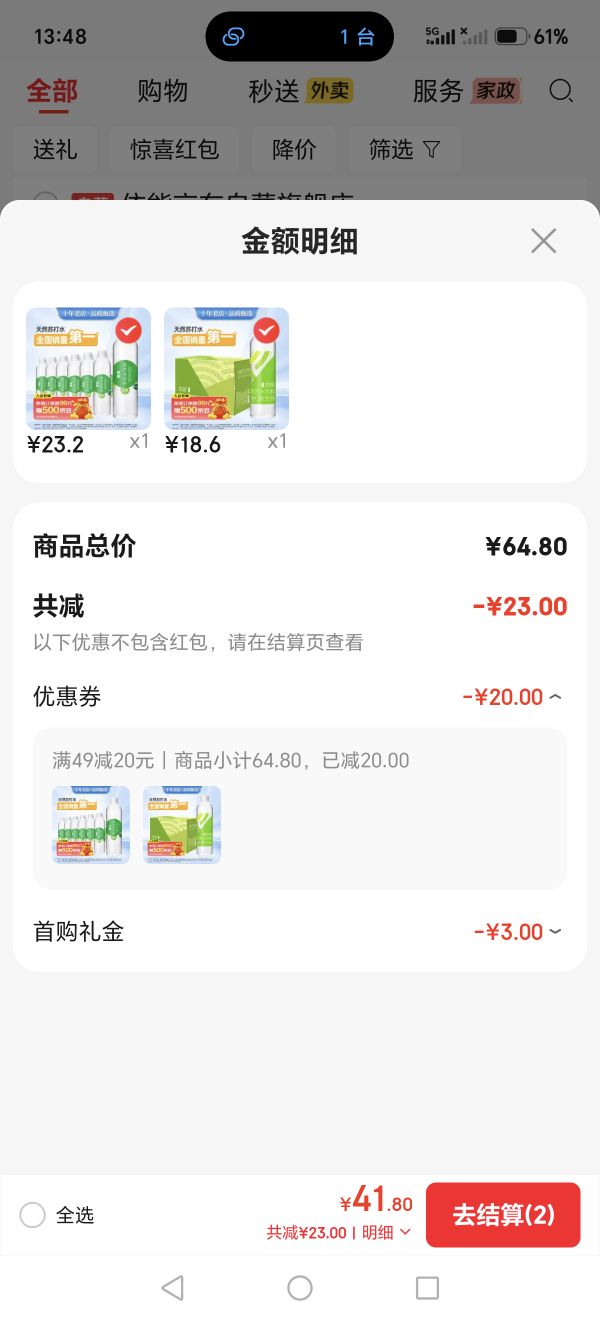Image resolution: width=600 pixels, height=1320 pixels.
Task: Close the 金额明细 panel
Action: pos(543,241)
